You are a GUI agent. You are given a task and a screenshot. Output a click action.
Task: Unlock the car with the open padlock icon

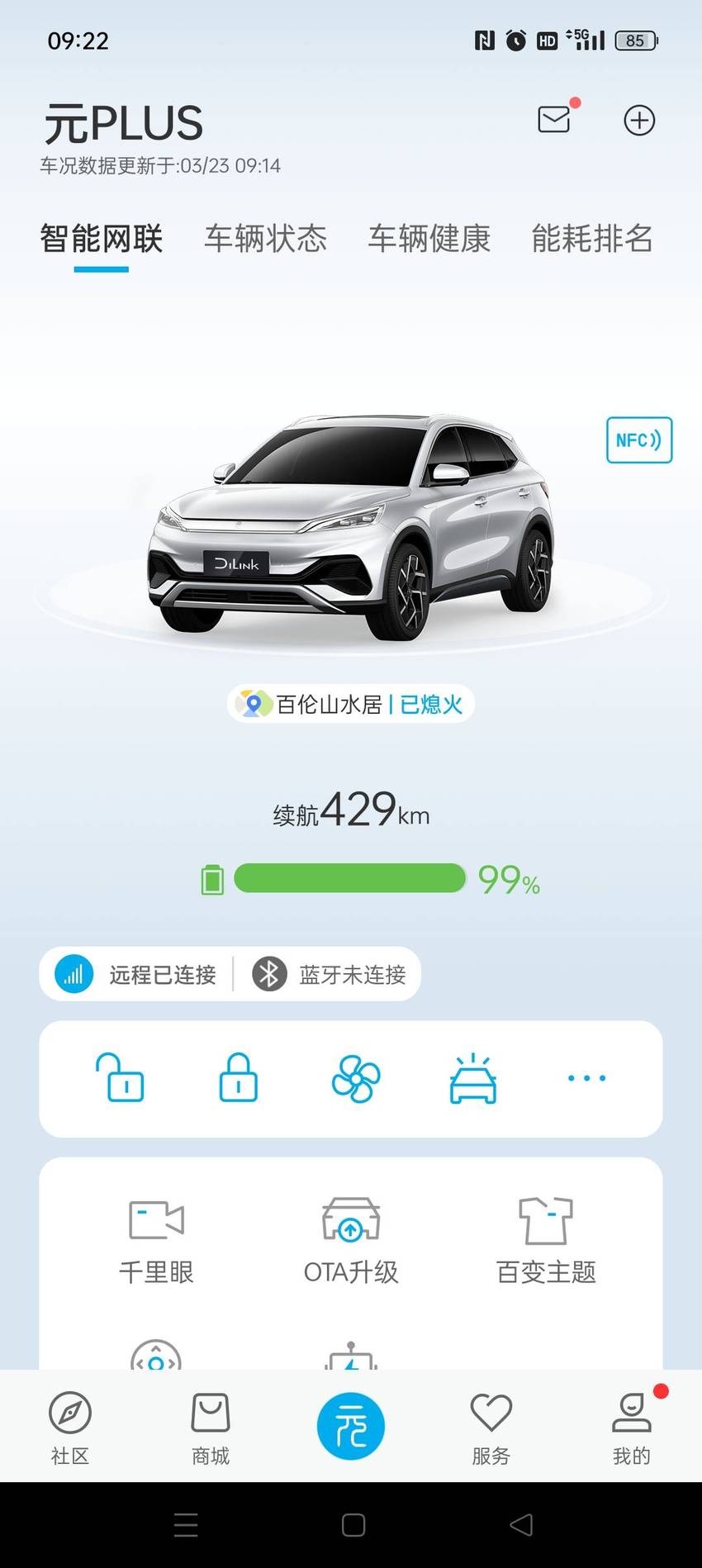pyautogui.click(x=120, y=1077)
